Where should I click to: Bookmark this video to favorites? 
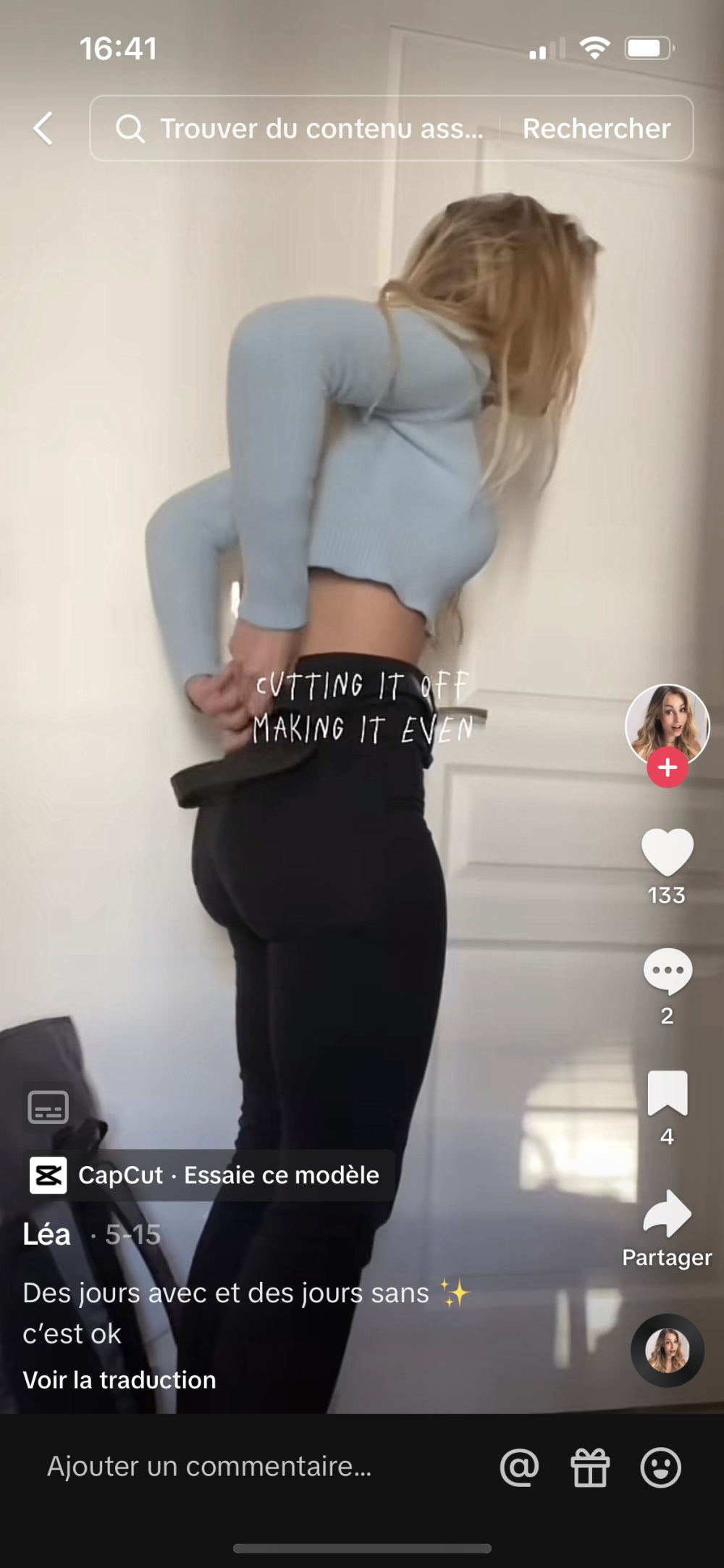667,1093
